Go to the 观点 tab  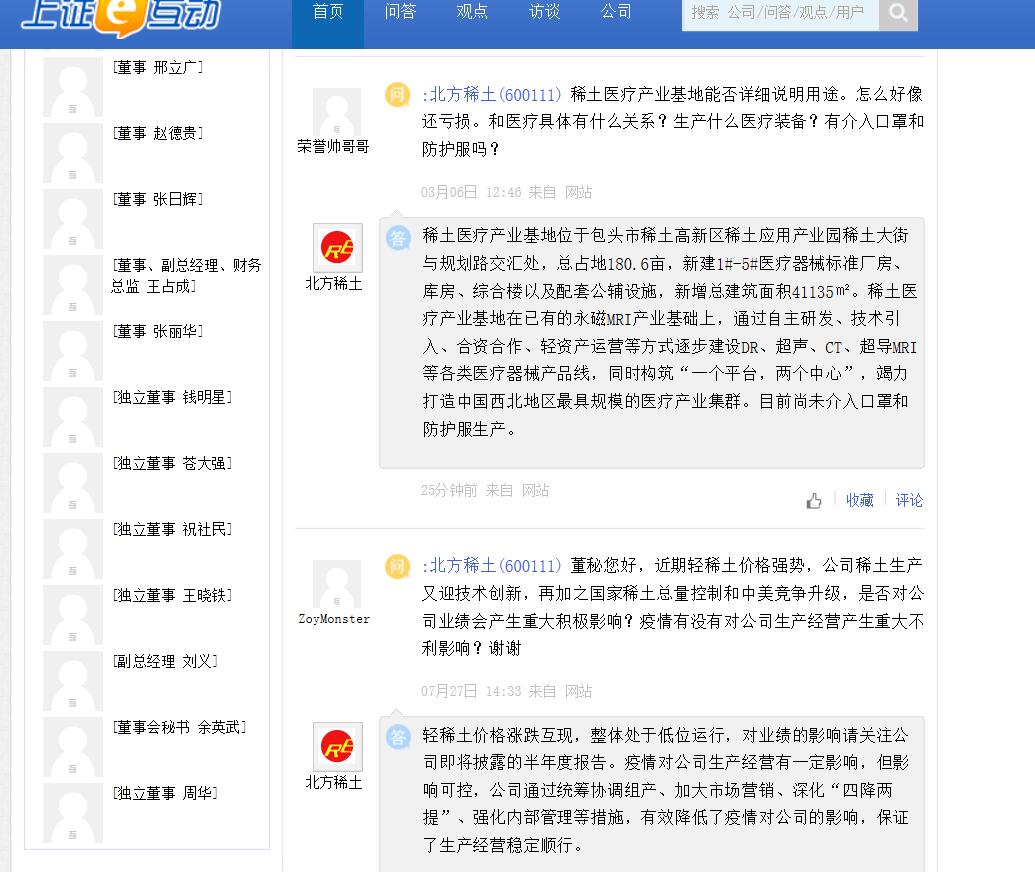[x=472, y=13]
